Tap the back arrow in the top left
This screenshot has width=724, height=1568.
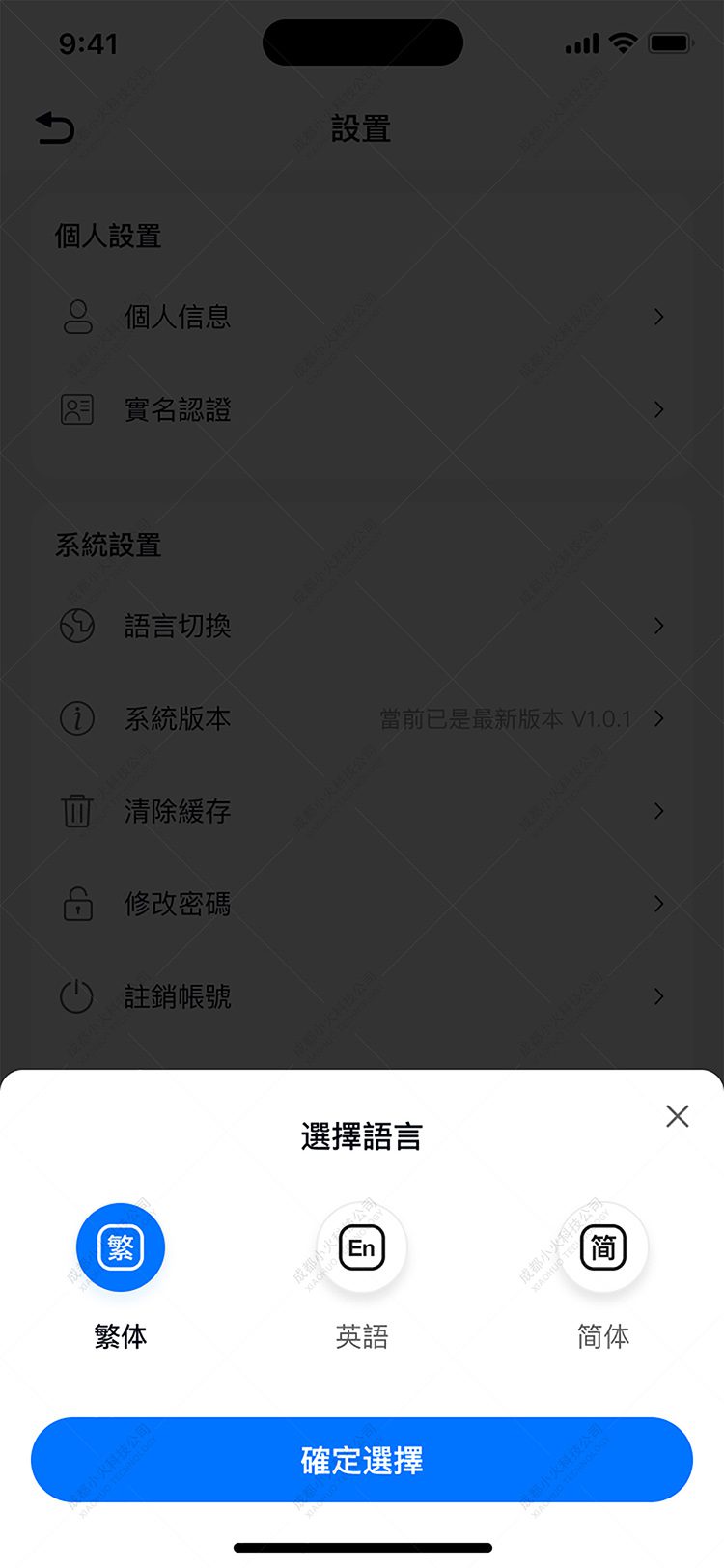click(55, 128)
